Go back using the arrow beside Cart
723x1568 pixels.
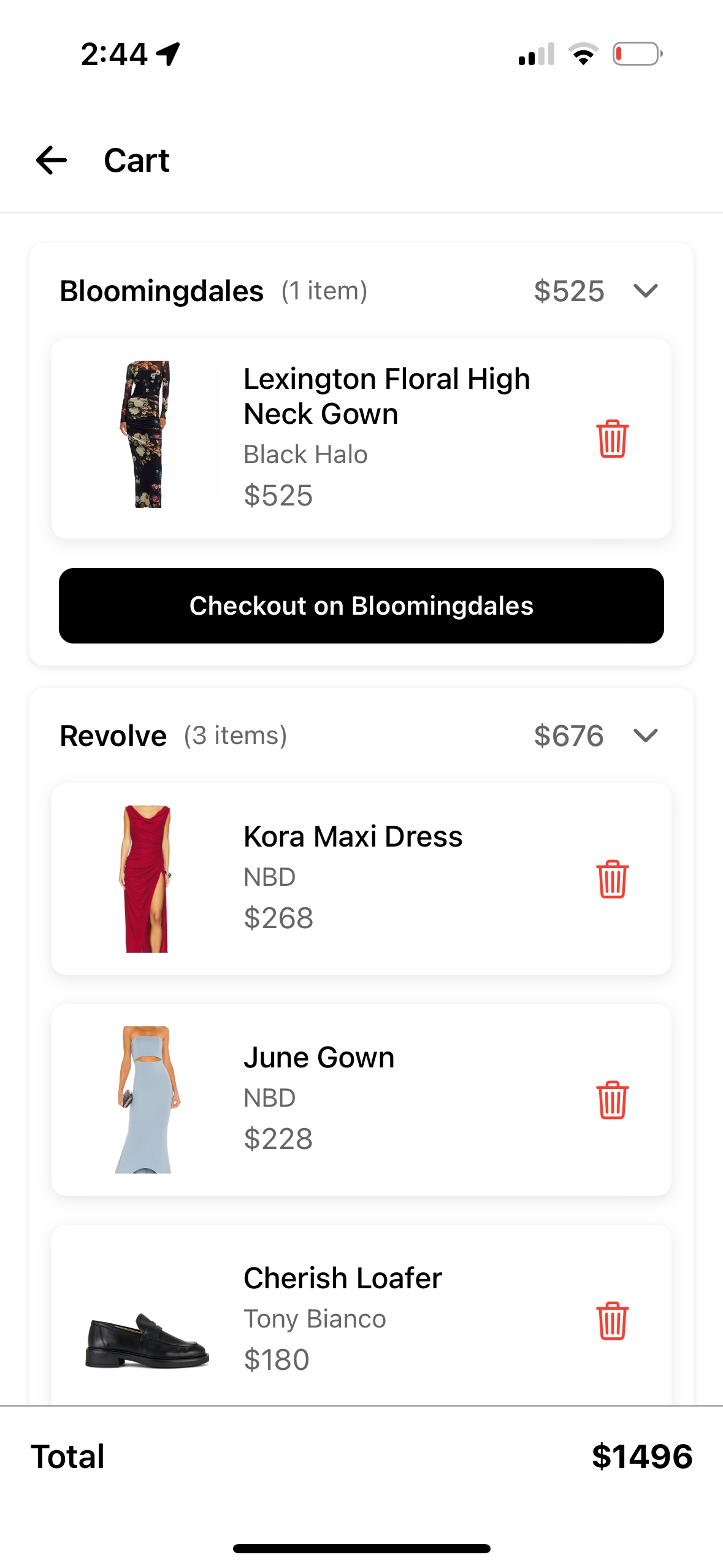[52, 161]
